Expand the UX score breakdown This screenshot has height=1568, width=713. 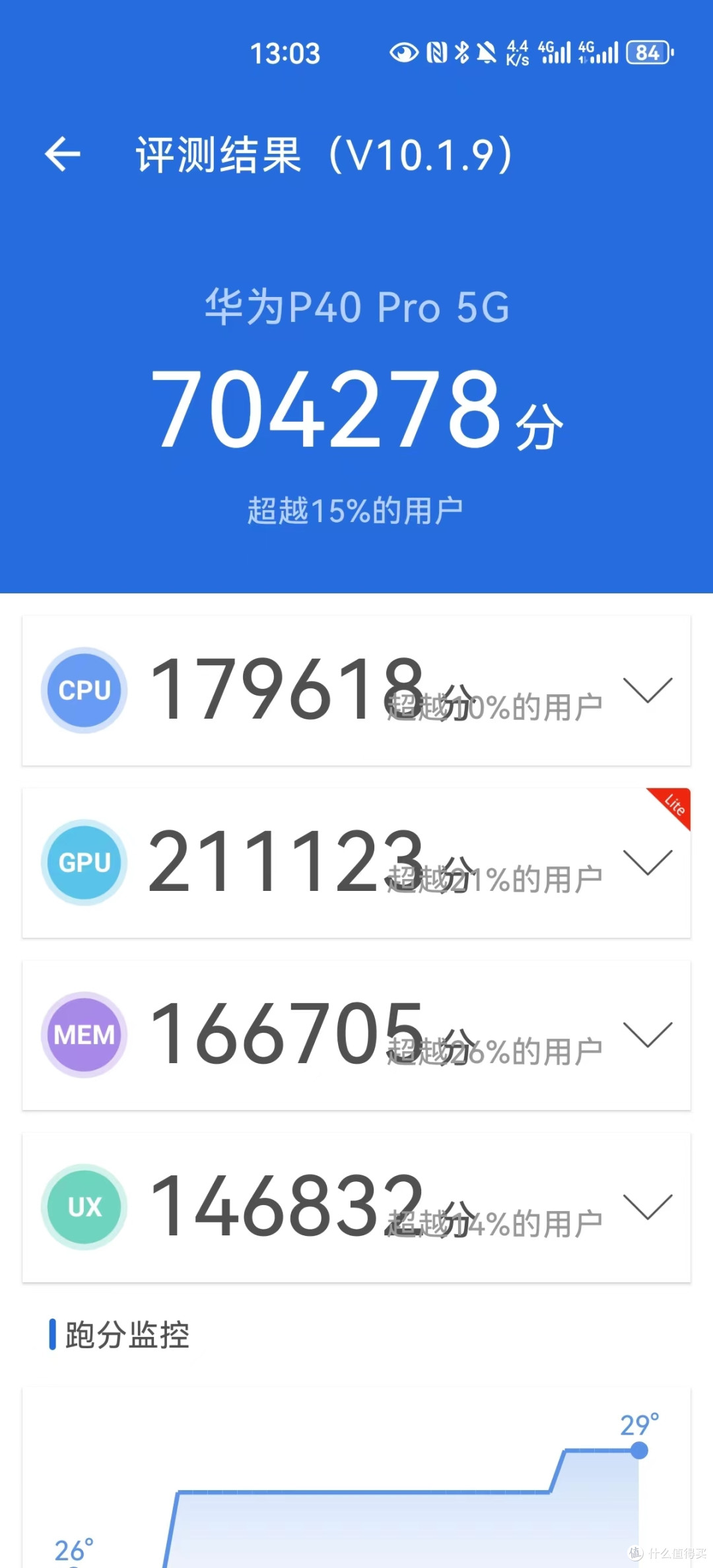click(x=649, y=1206)
